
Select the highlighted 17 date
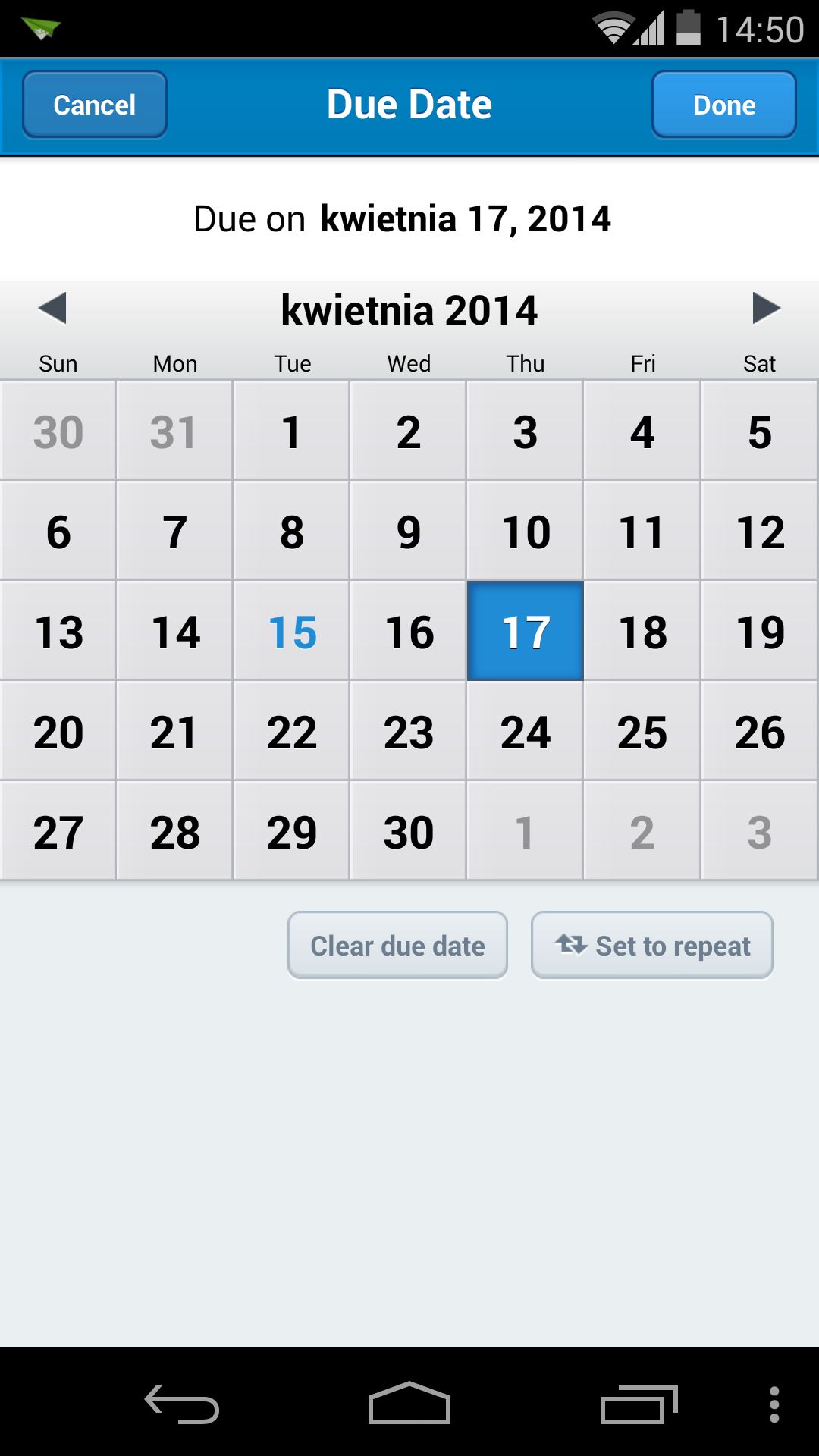tap(526, 631)
